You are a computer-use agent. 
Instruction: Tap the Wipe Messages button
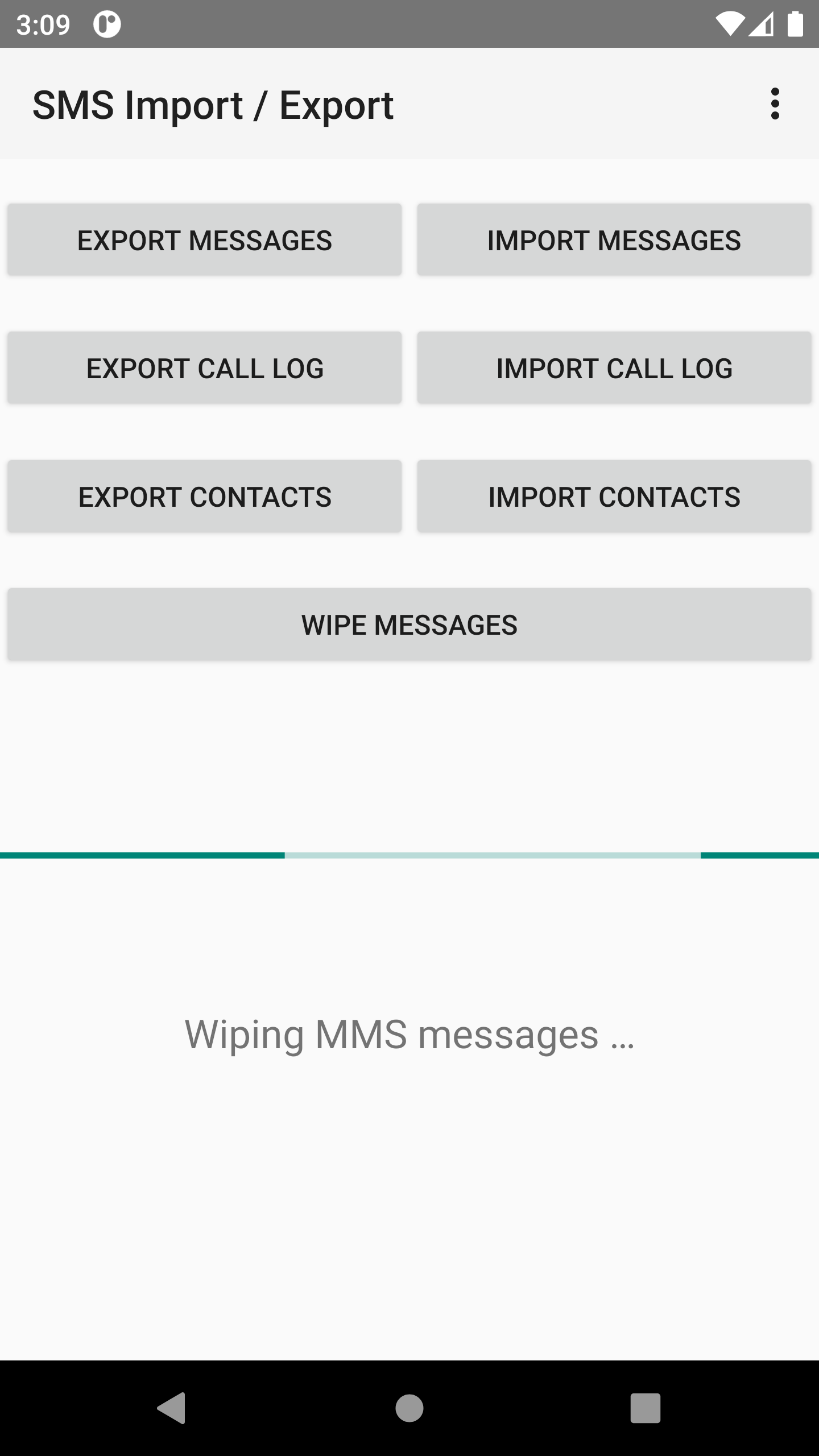click(409, 624)
